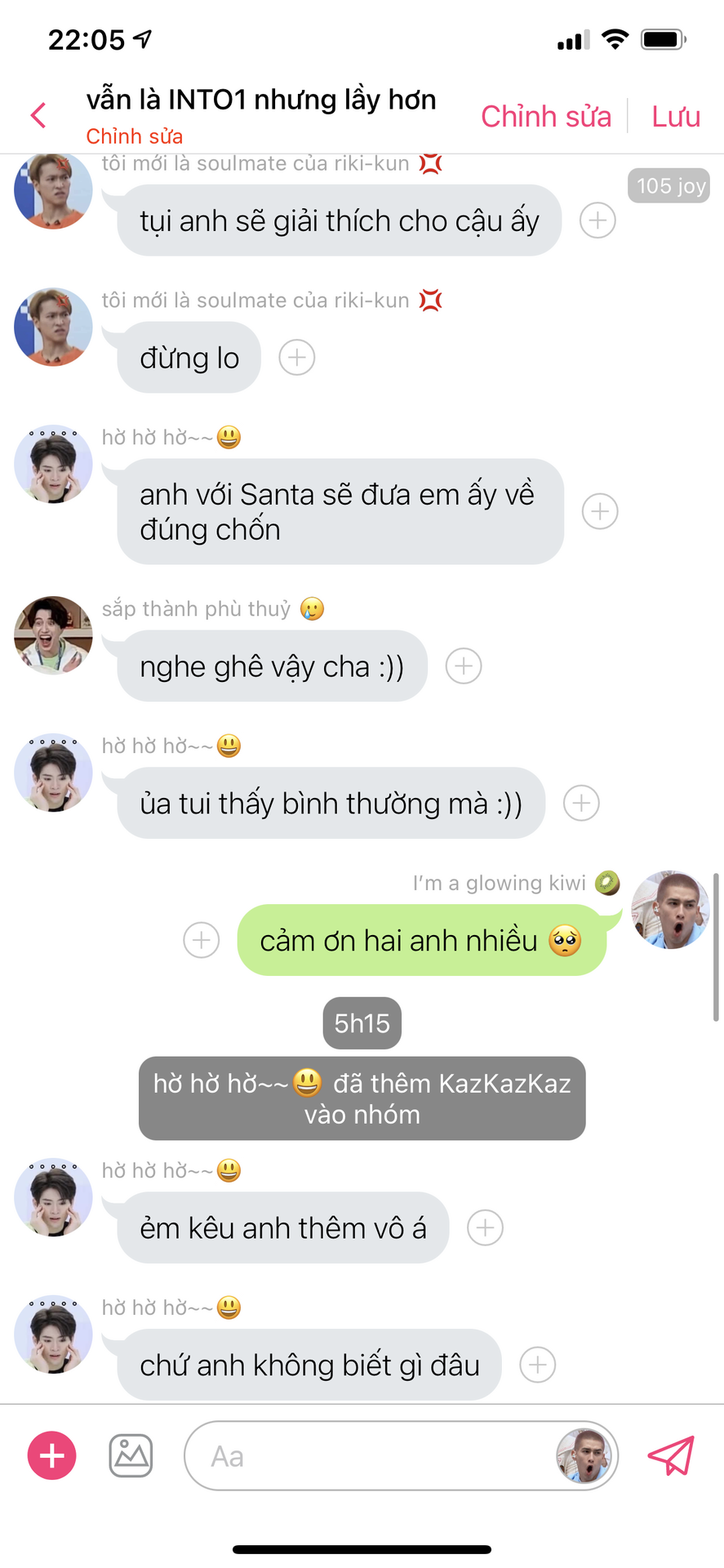
Task: Tap the red Chỉnh sửa link under the title
Action: tap(135, 136)
